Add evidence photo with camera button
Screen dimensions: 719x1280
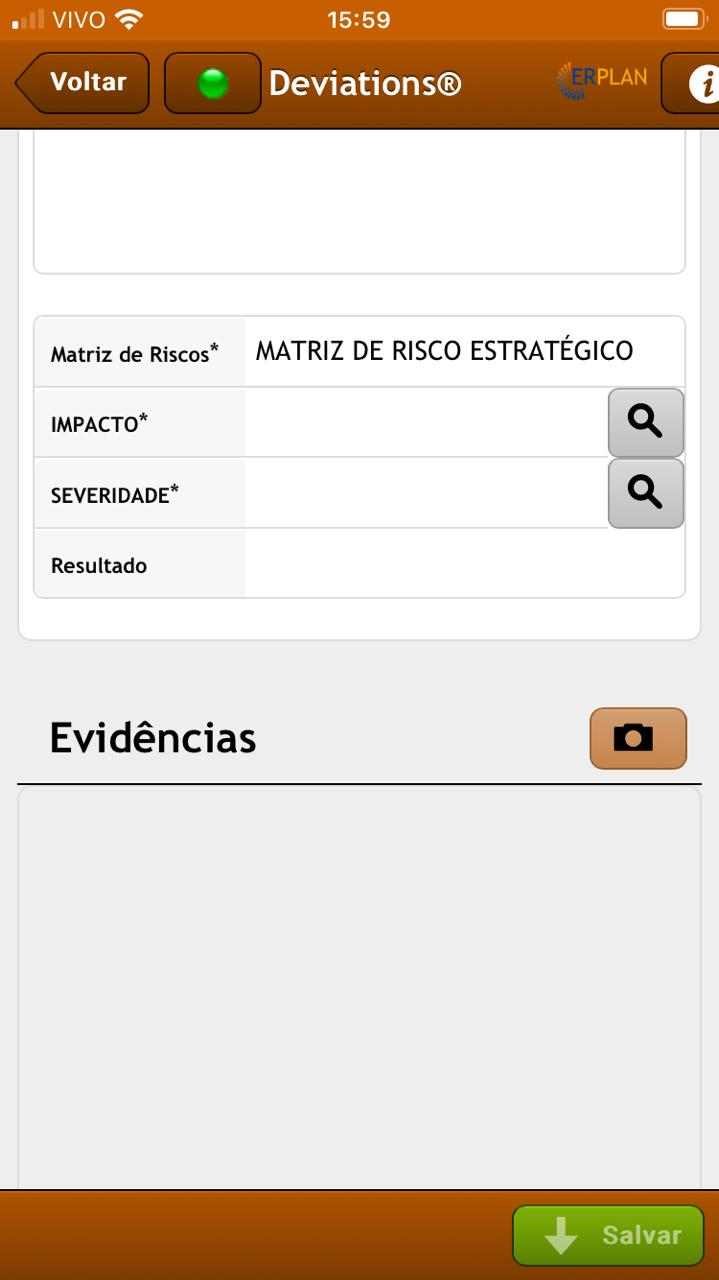638,739
